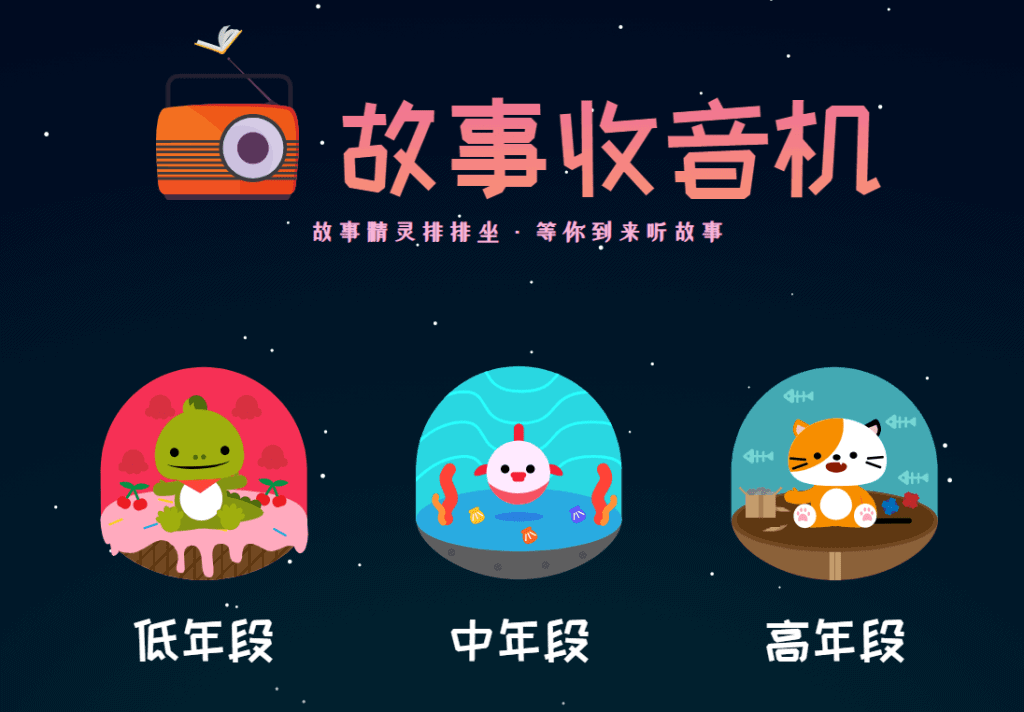This screenshot has width=1024, height=712.
Task: Select the 中年段 fish story tile
Action: [x=518, y=472]
